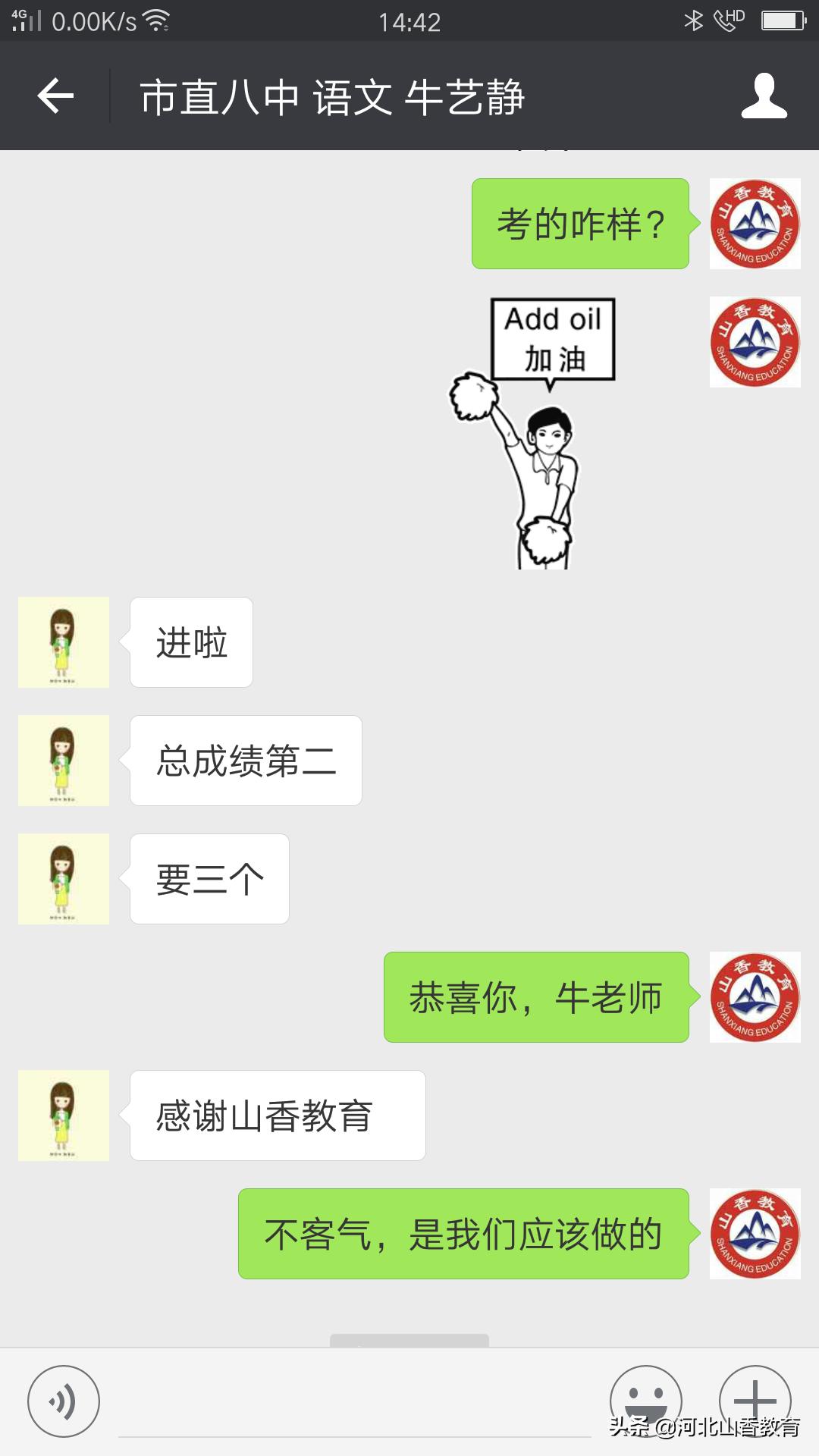Tap the back arrow to leave the chat

[x=53, y=97]
